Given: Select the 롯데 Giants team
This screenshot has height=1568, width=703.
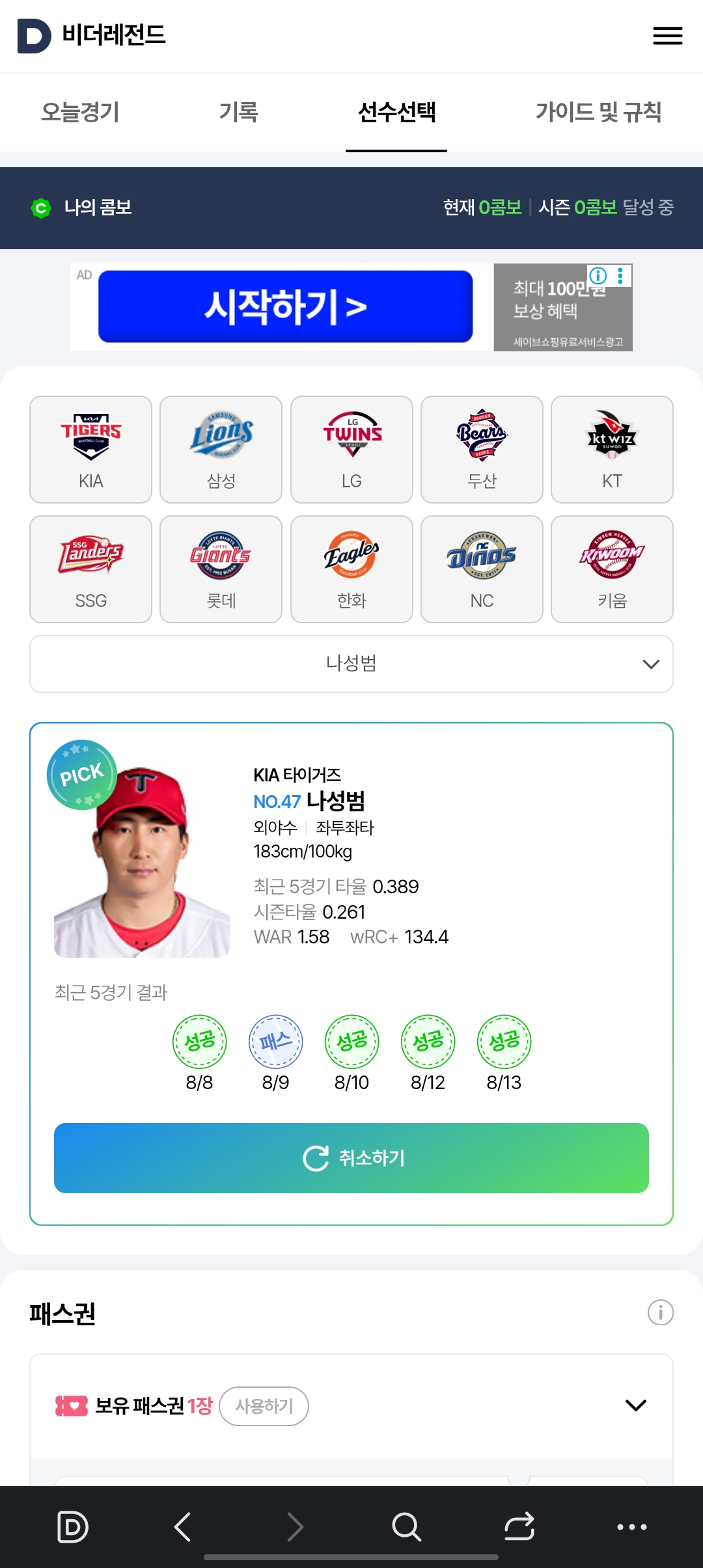Looking at the screenshot, I should 221,569.
